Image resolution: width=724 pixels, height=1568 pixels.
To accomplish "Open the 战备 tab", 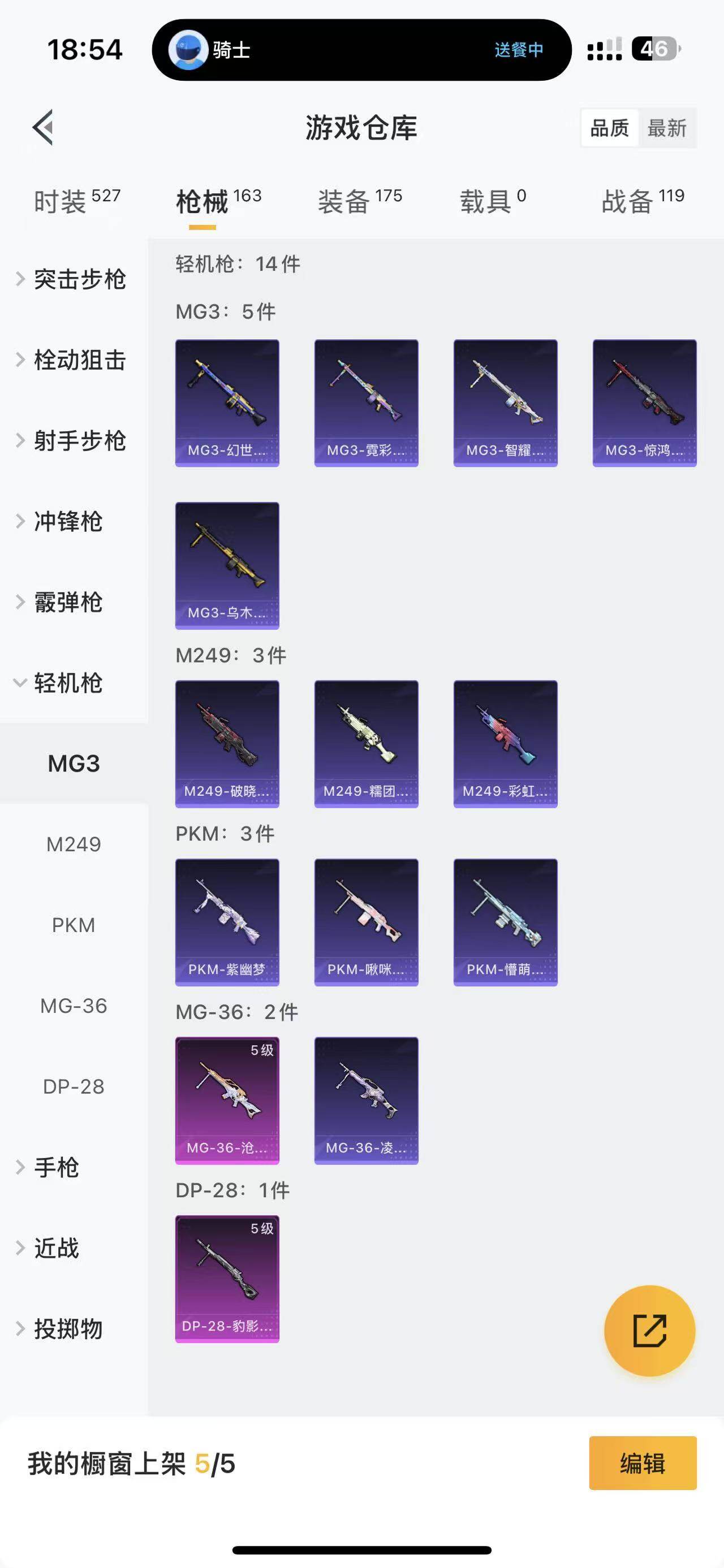I will coord(643,201).
